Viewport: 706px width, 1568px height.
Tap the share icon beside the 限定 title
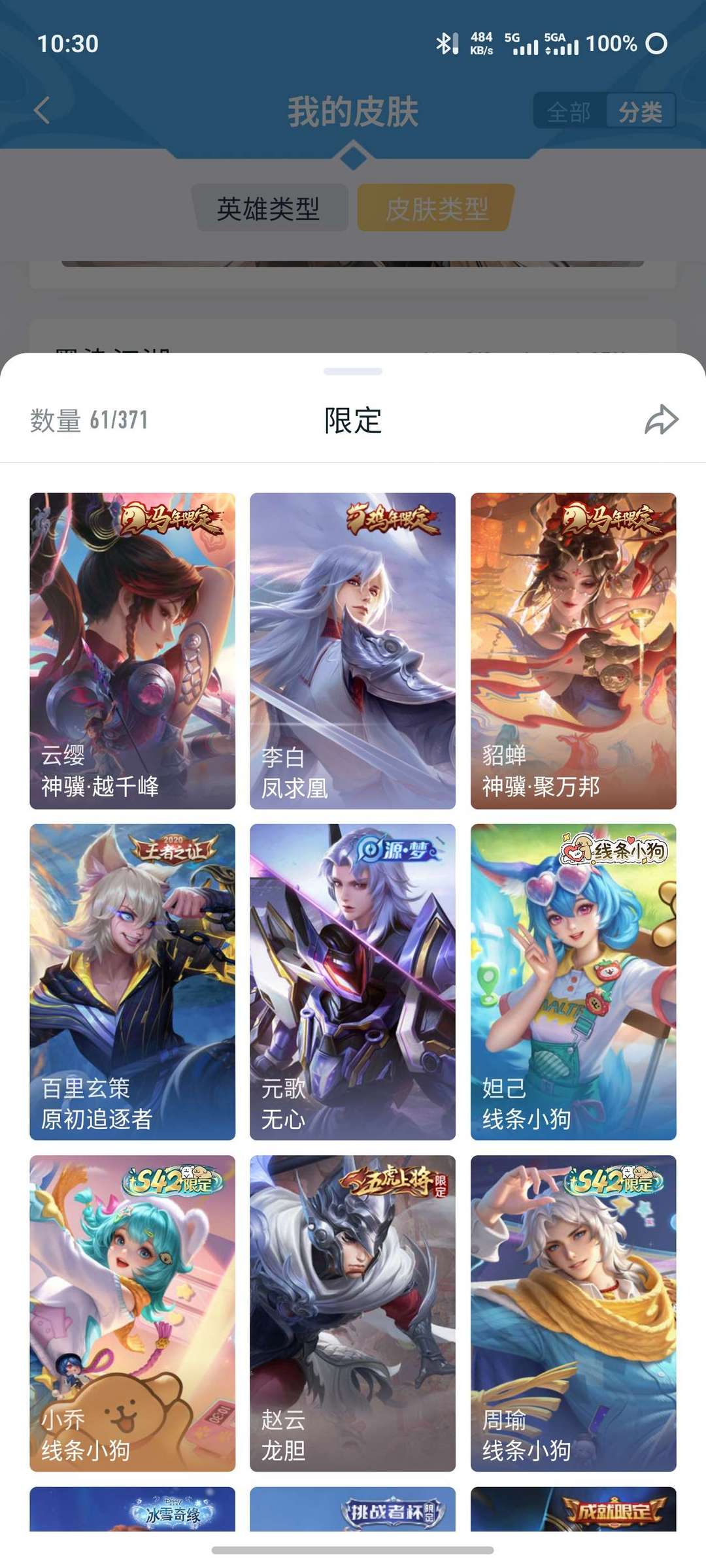661,420
